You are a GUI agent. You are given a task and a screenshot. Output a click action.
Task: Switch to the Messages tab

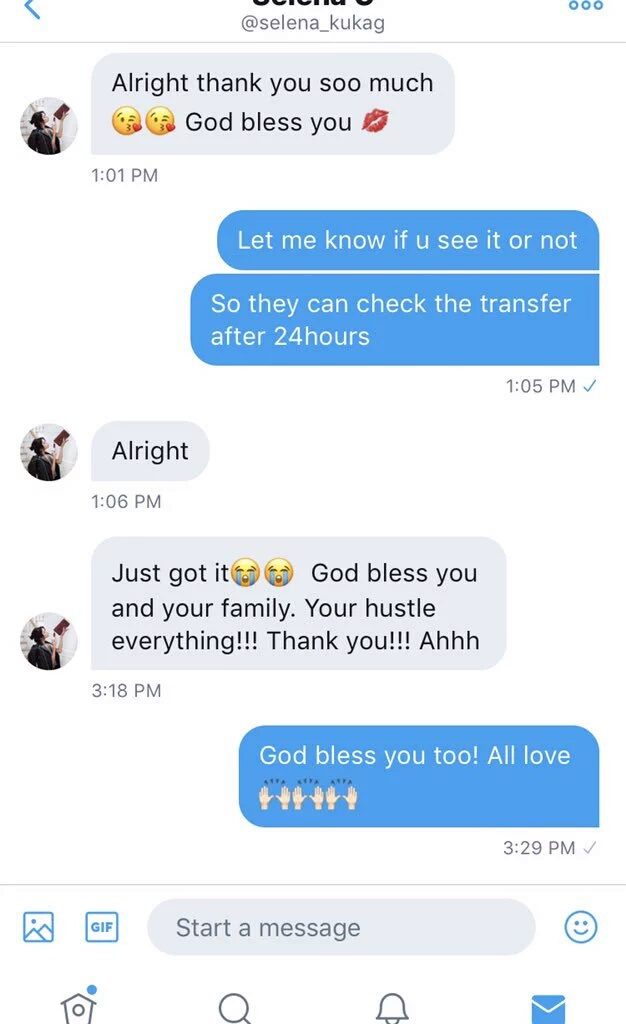[547, 1008]
